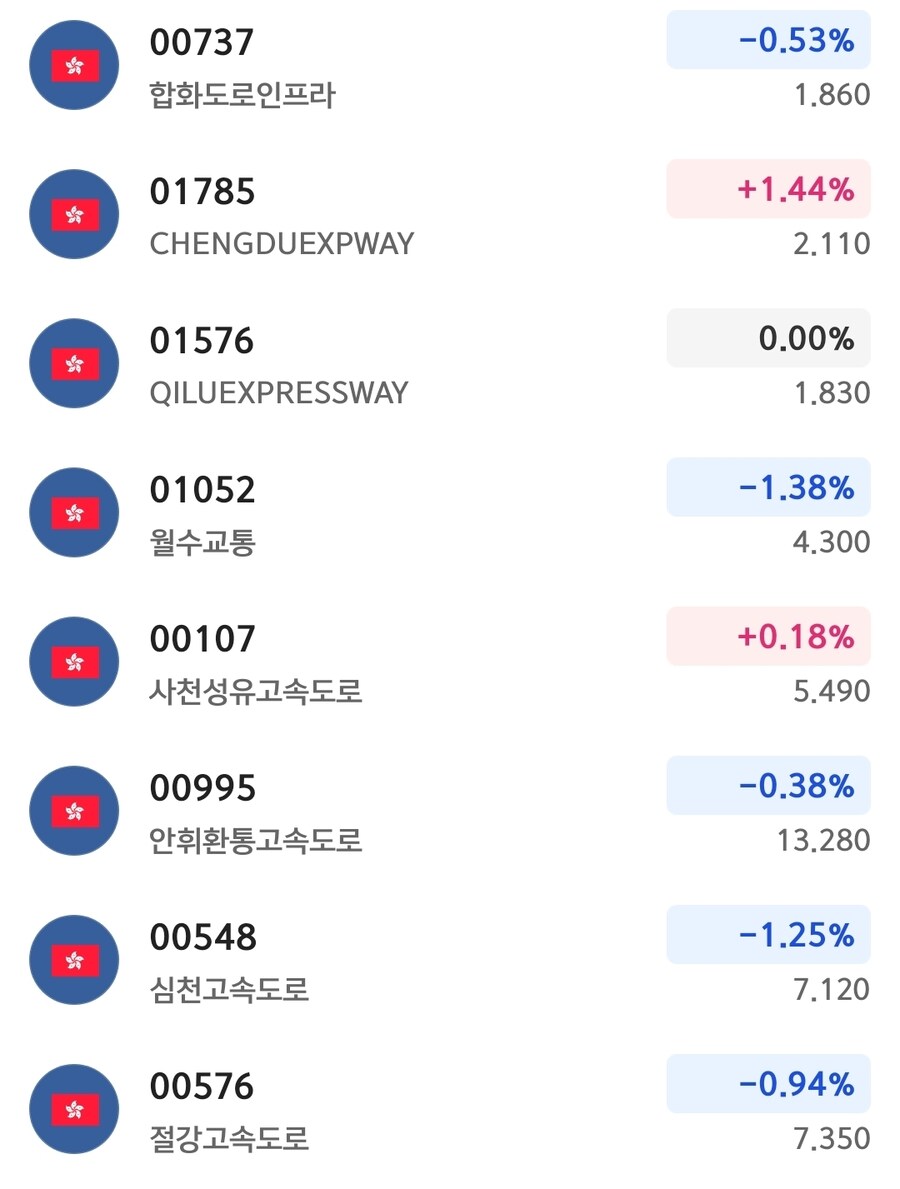The width and height of the screenshot is (900, 1189).
Task: Click the stock code 00107
Action: click(x=202, y=636)
